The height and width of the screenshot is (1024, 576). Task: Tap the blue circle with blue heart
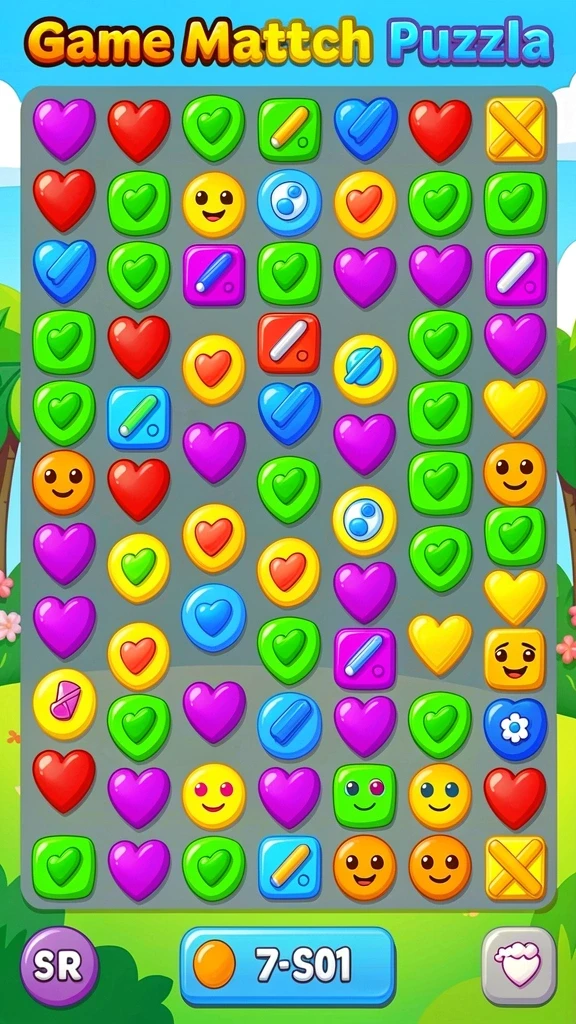pos(214,617)
